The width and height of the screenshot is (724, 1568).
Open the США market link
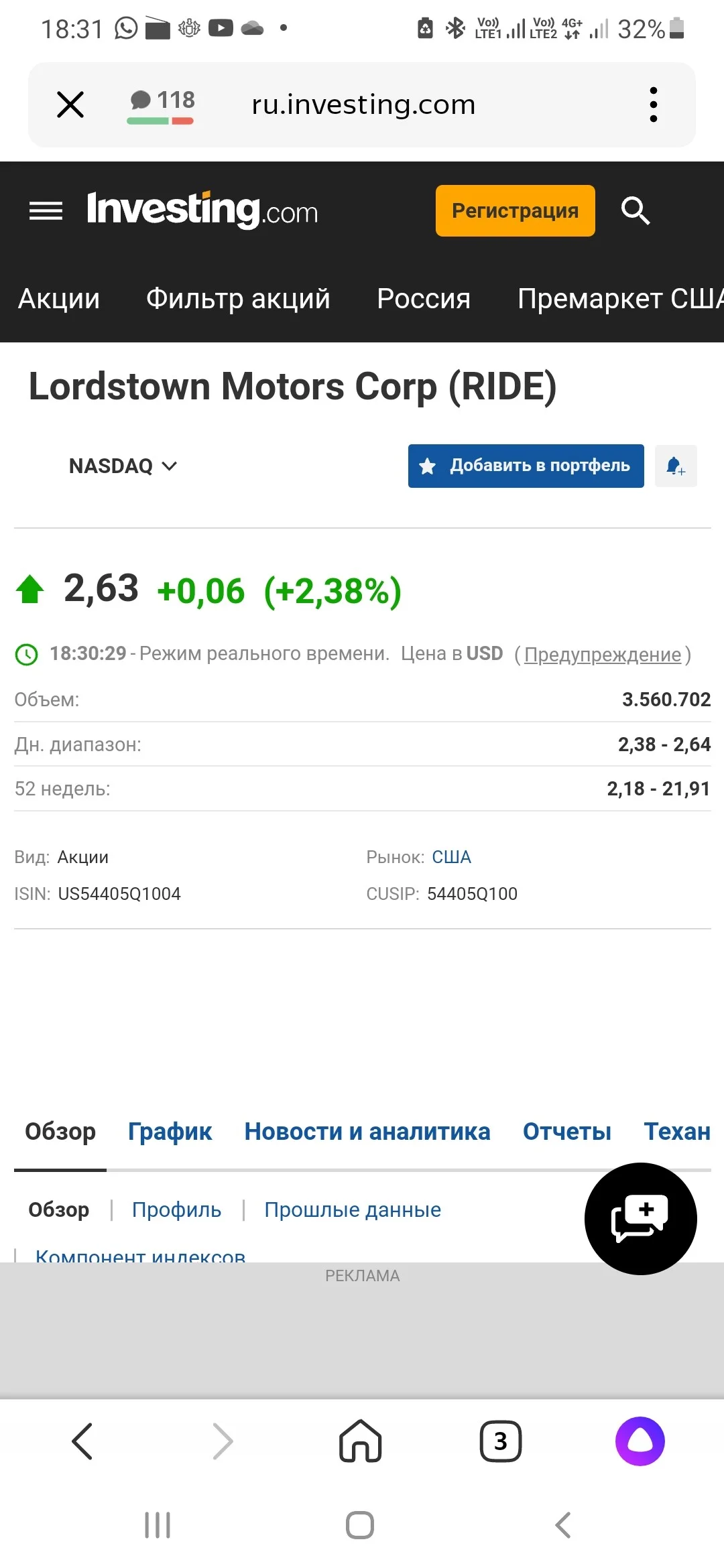point(451,857)
